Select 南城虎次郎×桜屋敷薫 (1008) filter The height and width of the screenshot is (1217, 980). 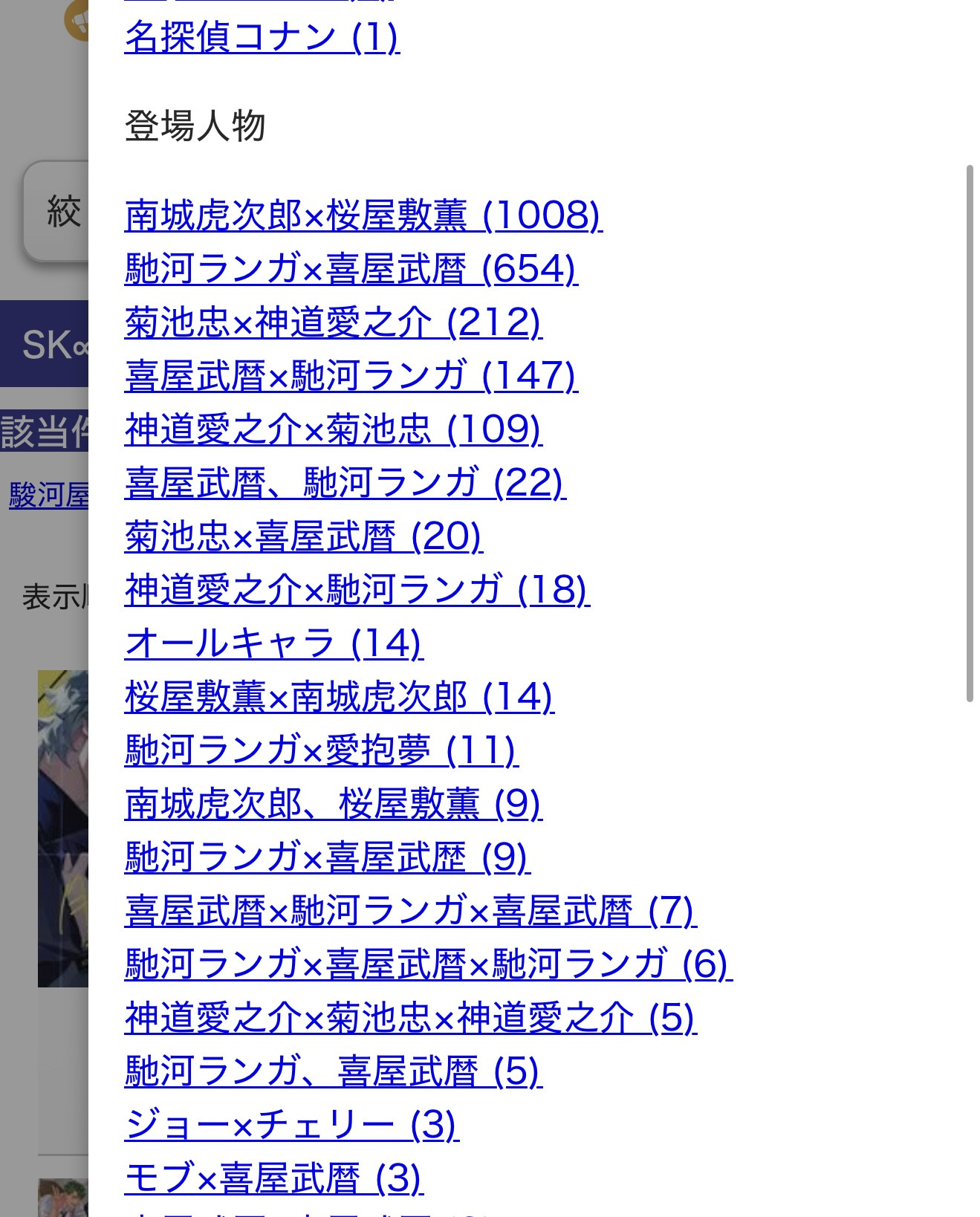[363, 215]
